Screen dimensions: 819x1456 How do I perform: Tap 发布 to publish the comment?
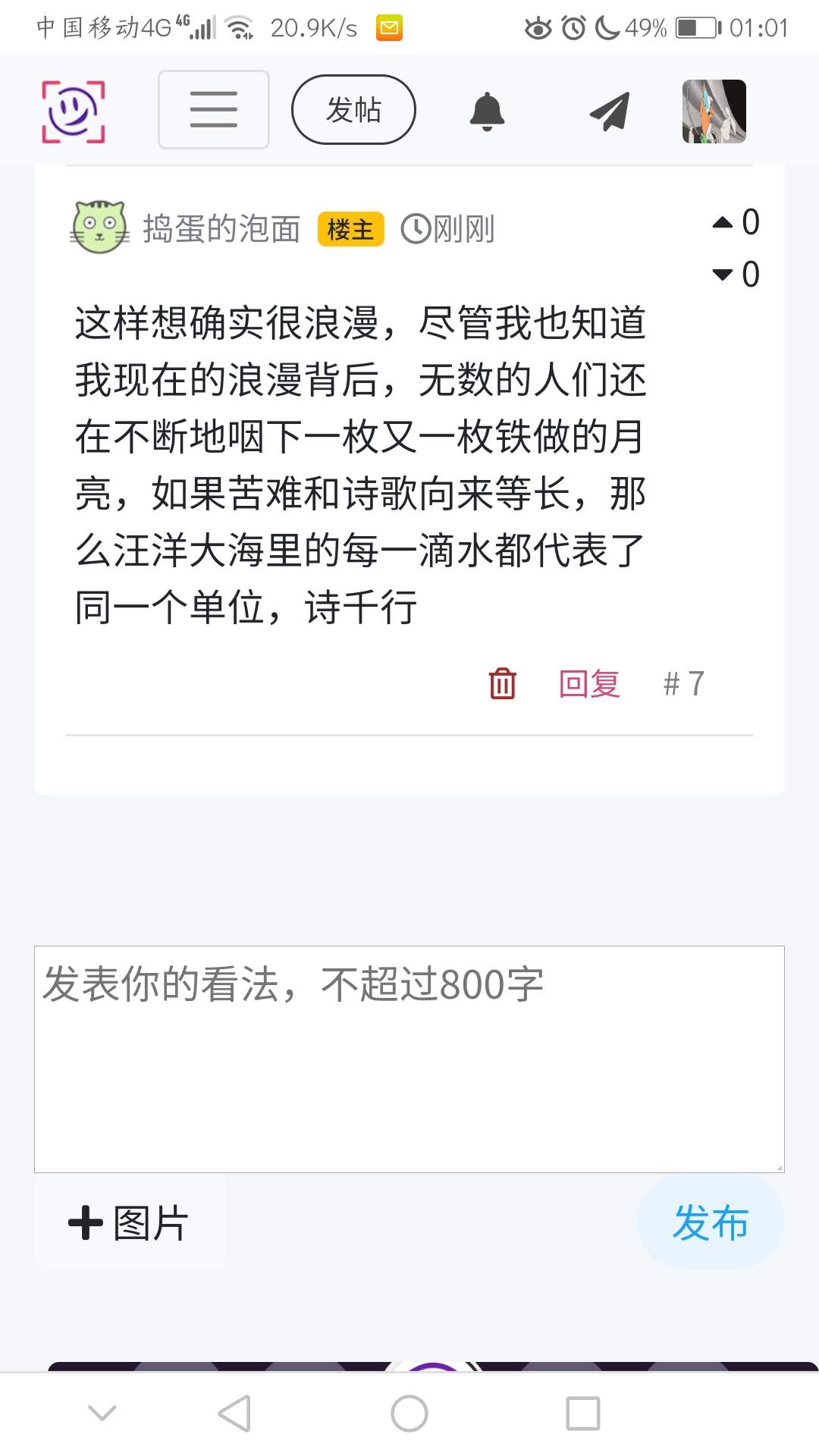click(710, 1222)
